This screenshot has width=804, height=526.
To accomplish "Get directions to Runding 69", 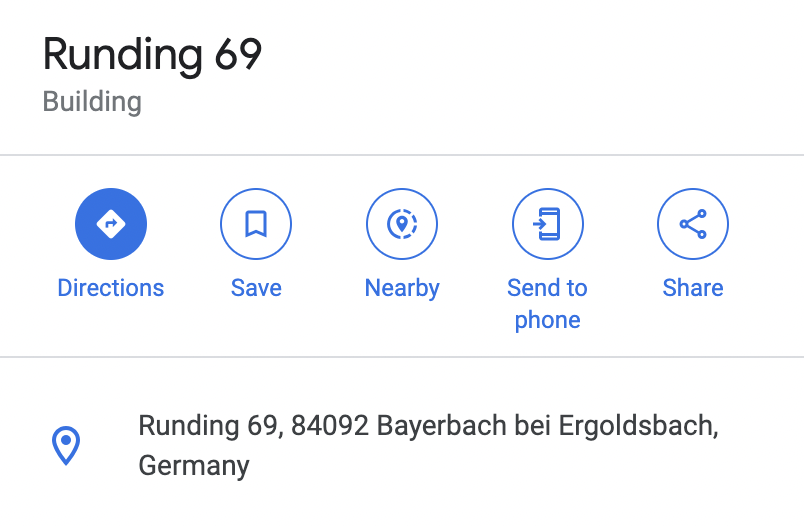I will click(x=111, y=224).
